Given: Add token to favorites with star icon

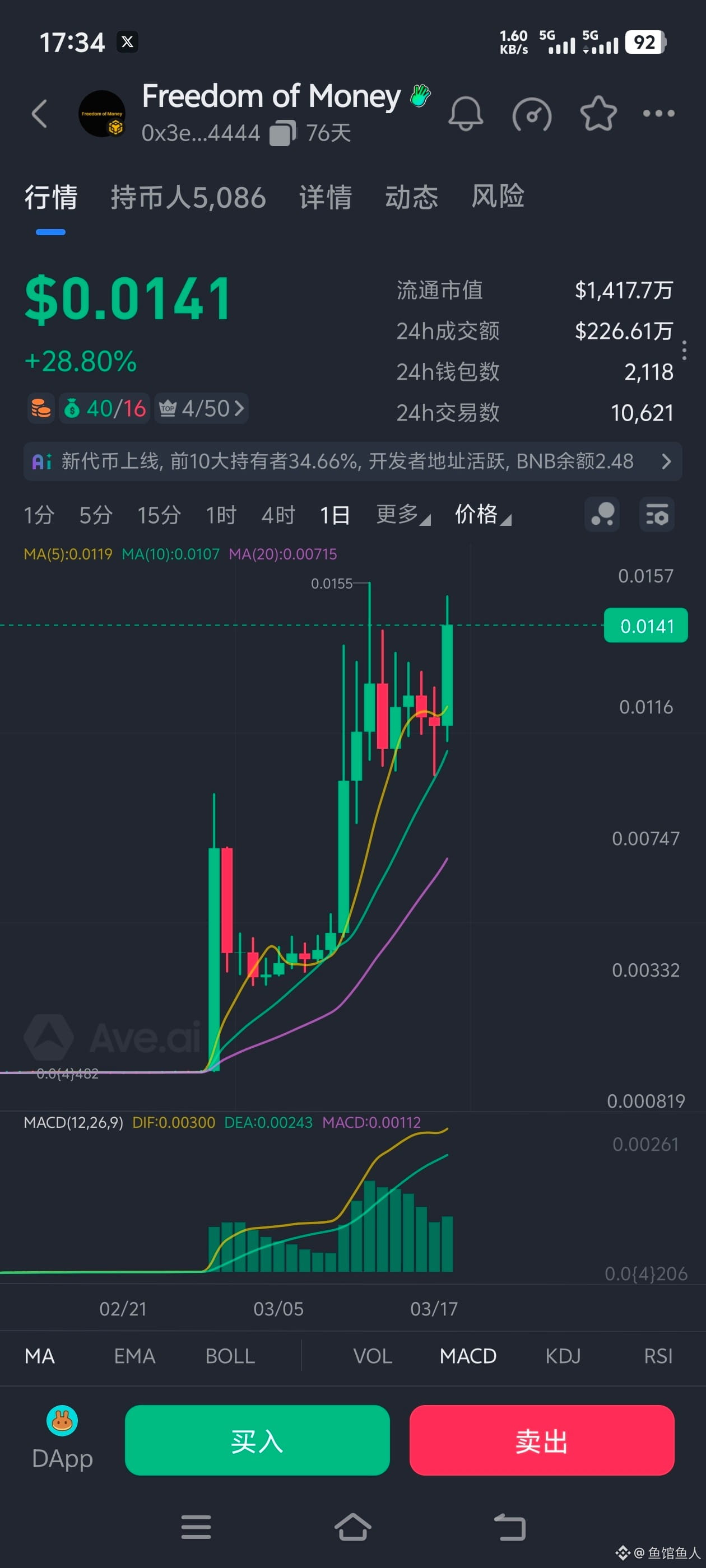Looking at the screenshot, I should [x=597, y=114].
